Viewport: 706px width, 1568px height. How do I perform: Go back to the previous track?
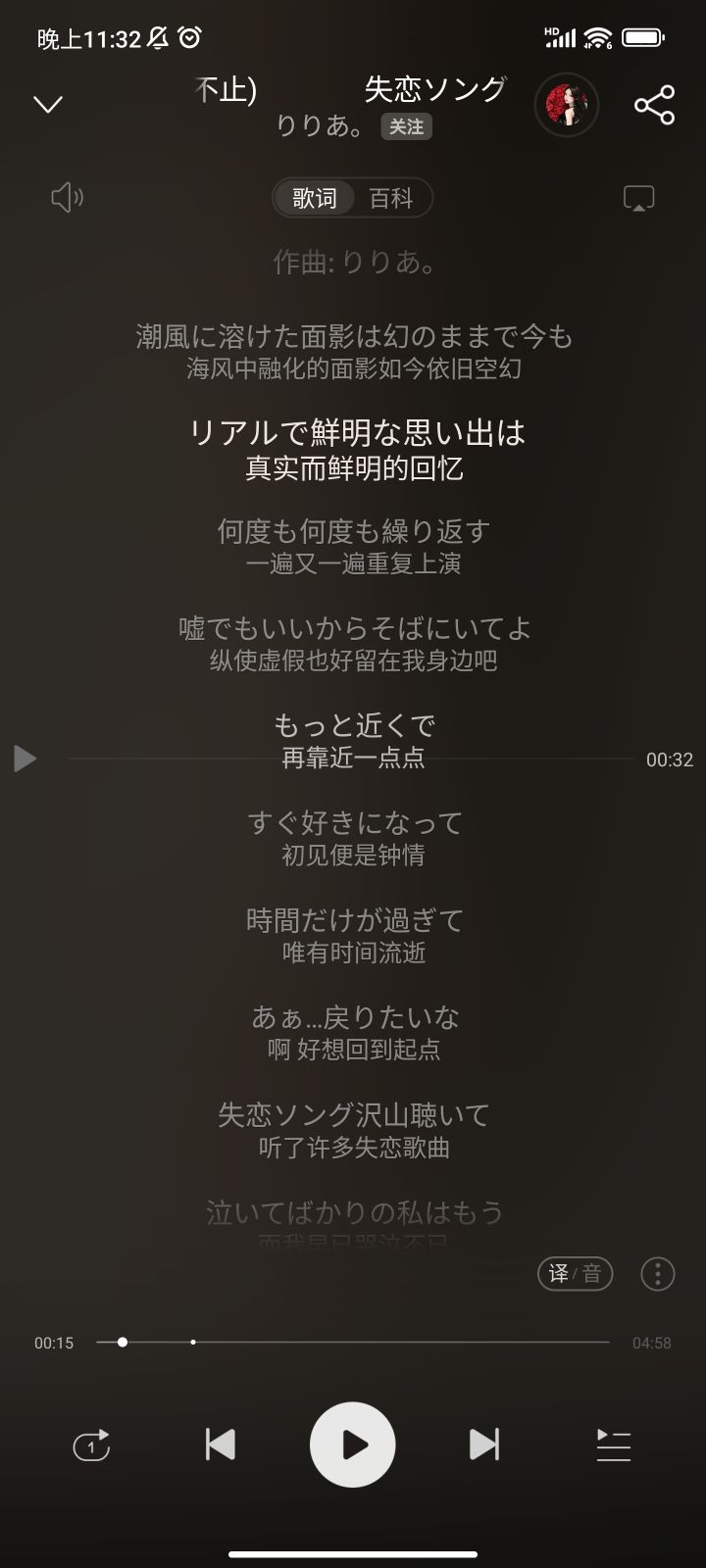coord(221,1444)
